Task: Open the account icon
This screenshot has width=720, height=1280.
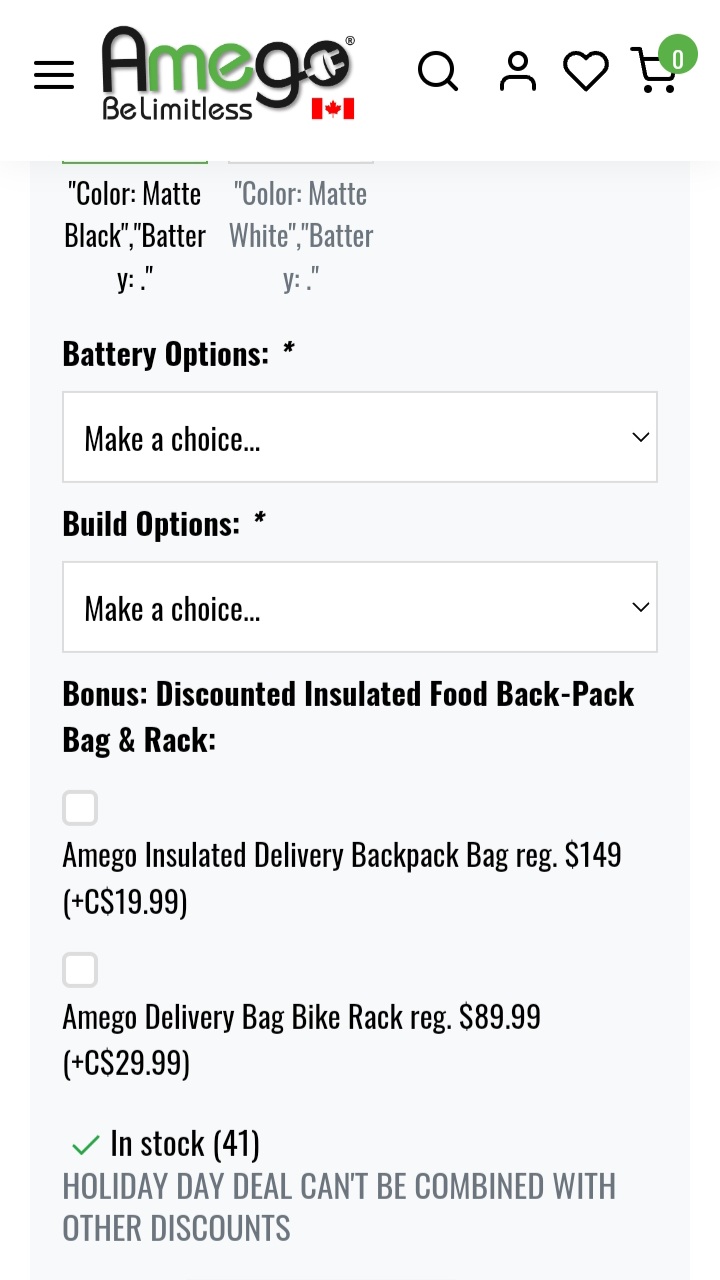Action: [517, 71]
